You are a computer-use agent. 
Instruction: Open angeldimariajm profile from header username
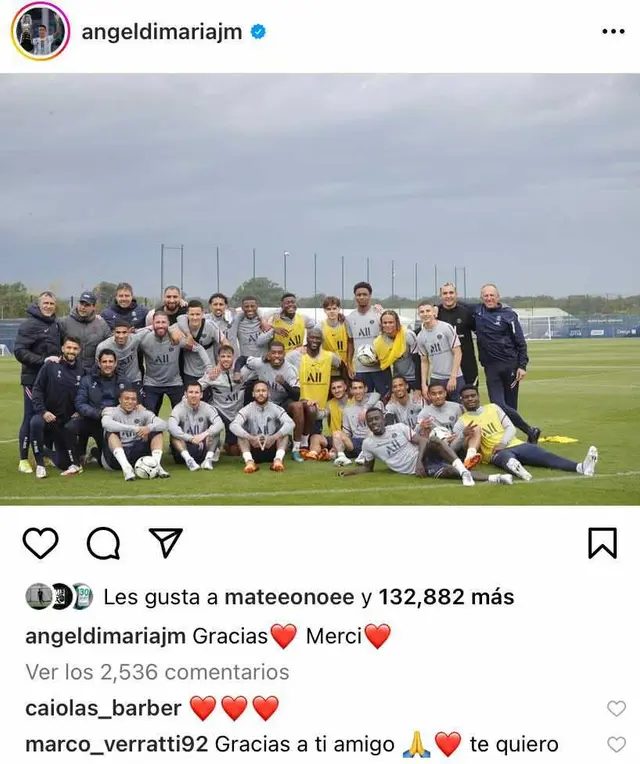[161, 32]
